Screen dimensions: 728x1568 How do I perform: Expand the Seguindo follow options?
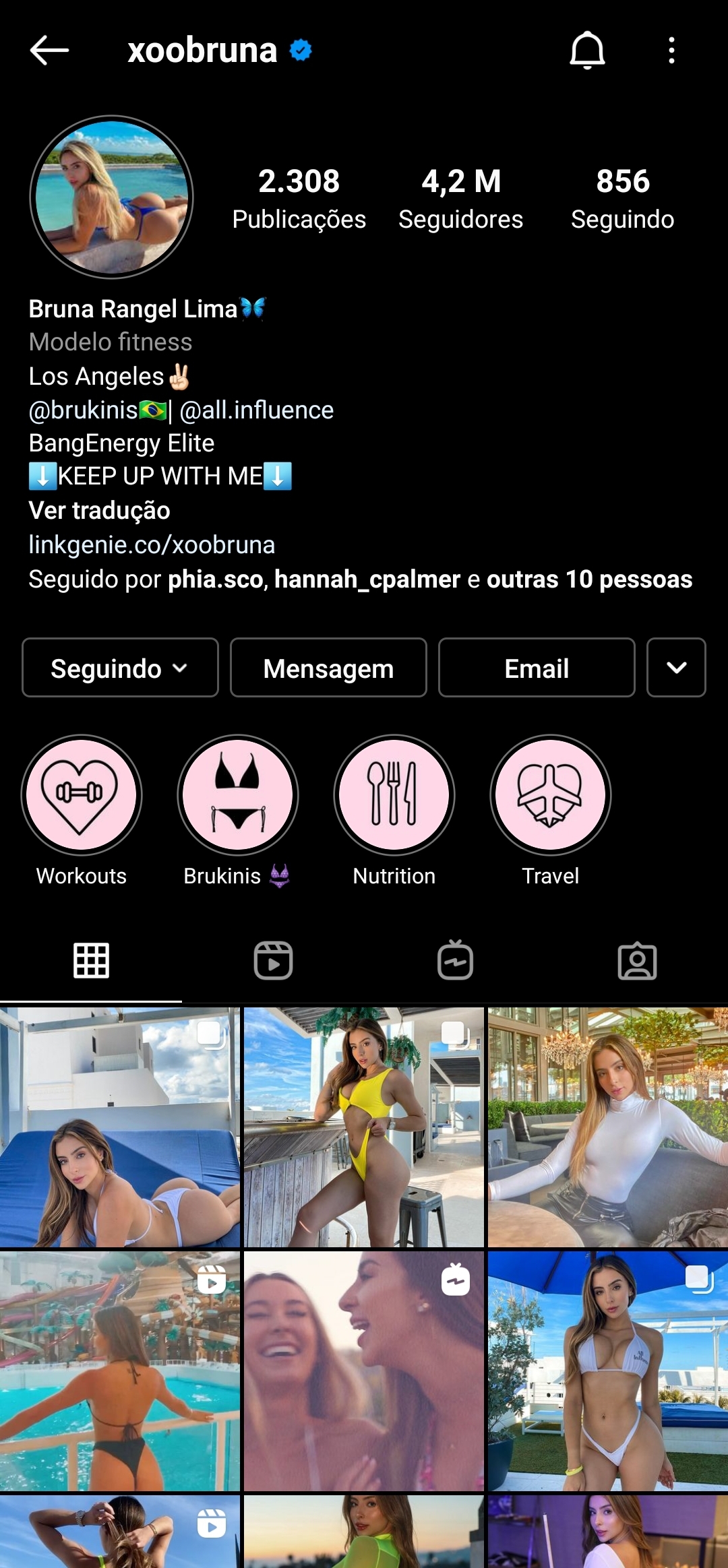[x=119, y=668]
